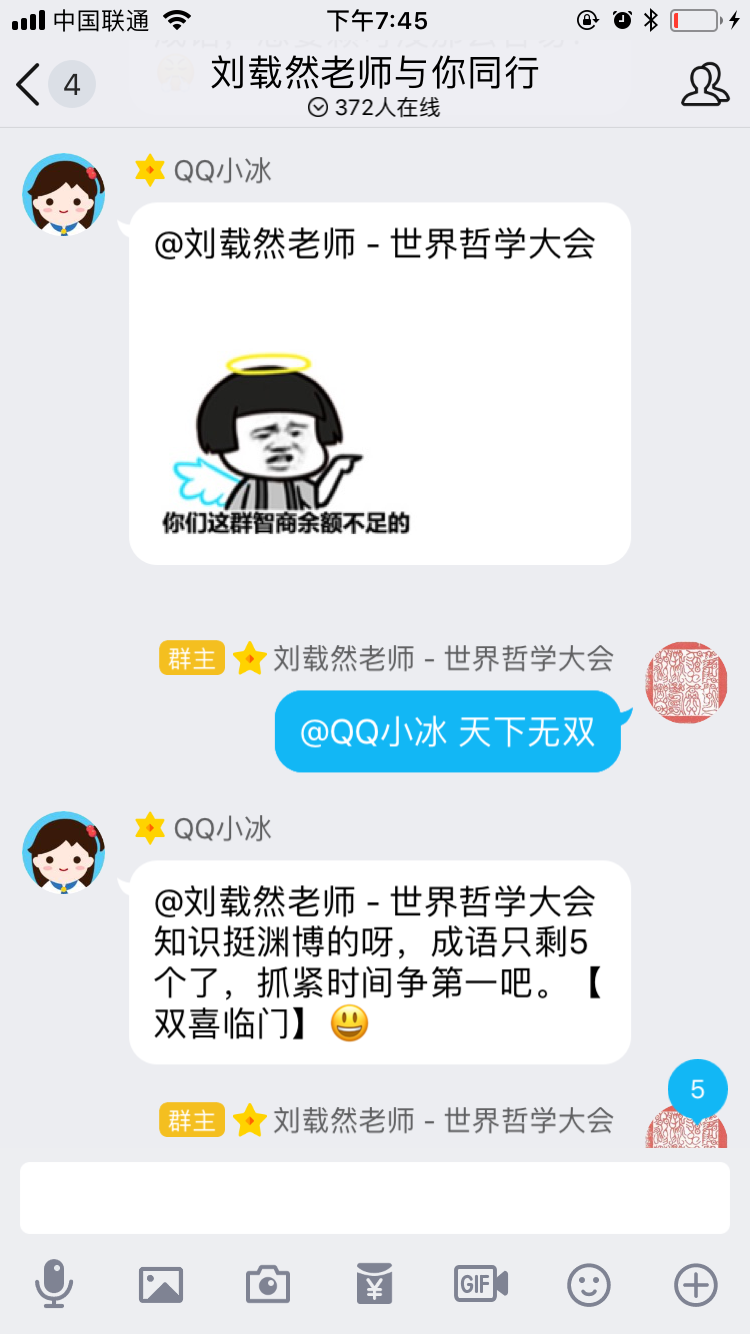Expand the 372人在线 online members indicator
This screenshot has height=1334, width=750.
(x=374, y=108)
